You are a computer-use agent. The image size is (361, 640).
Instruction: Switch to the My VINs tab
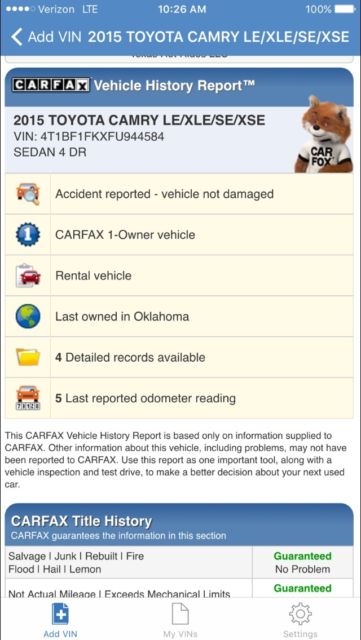tap(180, 620)
